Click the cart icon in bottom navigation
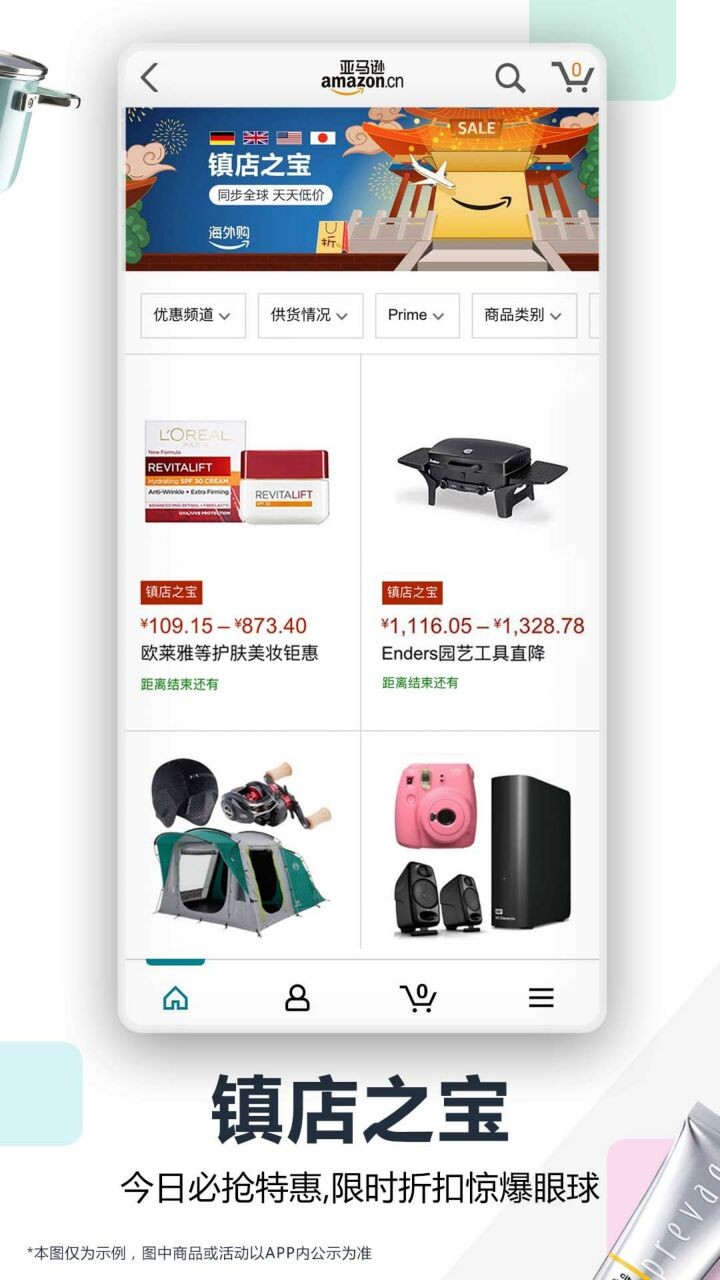Screen dimensions: 720x1280 [x=420, y=996]
